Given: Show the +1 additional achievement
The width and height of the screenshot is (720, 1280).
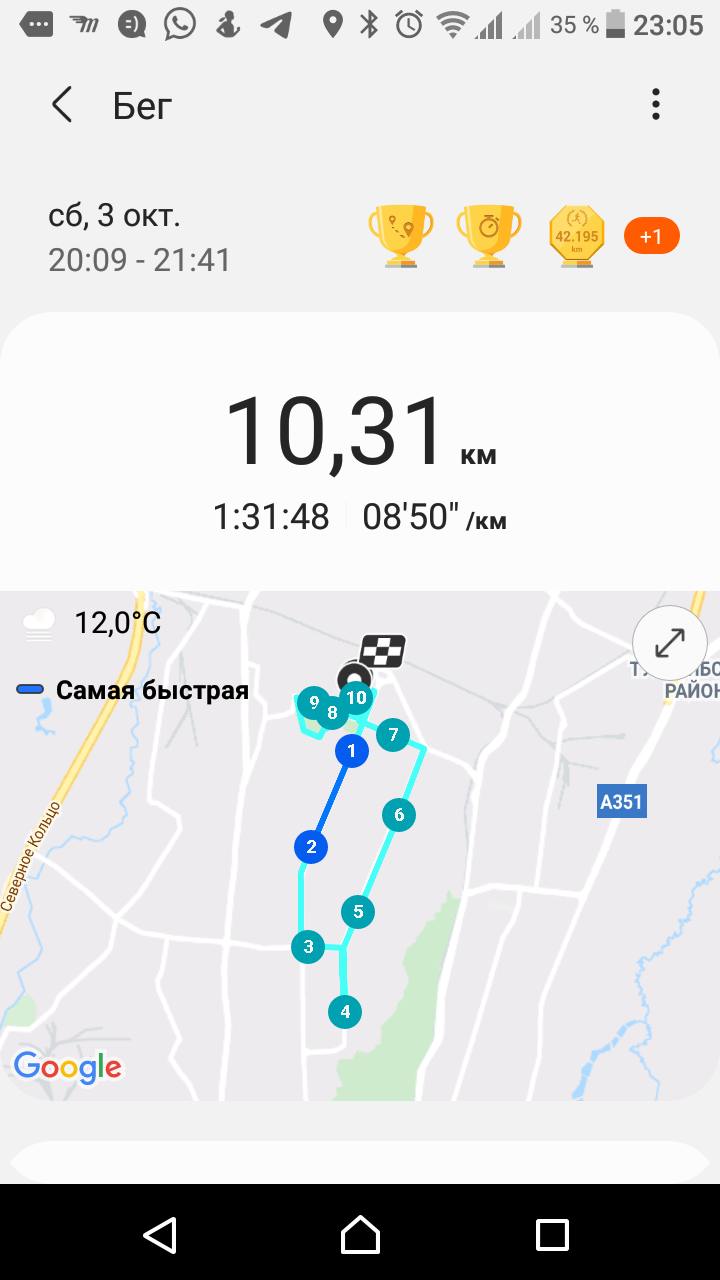Looking at the screenshot, I should click(x=651, y=237).
